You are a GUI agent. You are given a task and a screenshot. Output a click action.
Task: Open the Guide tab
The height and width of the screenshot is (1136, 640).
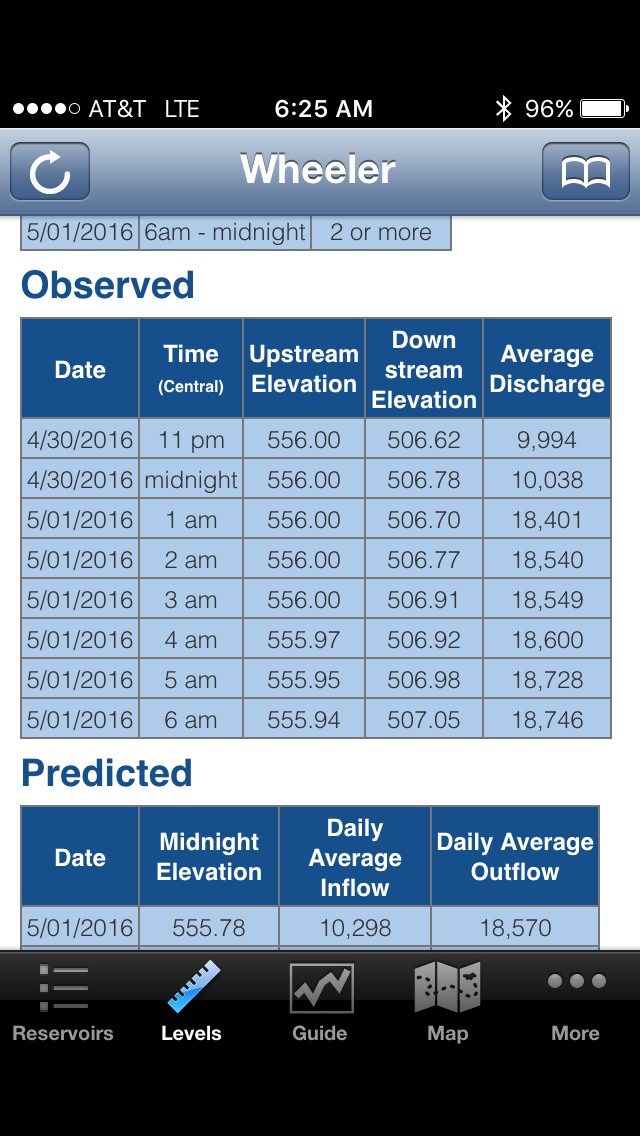[x=320, y=1002]
